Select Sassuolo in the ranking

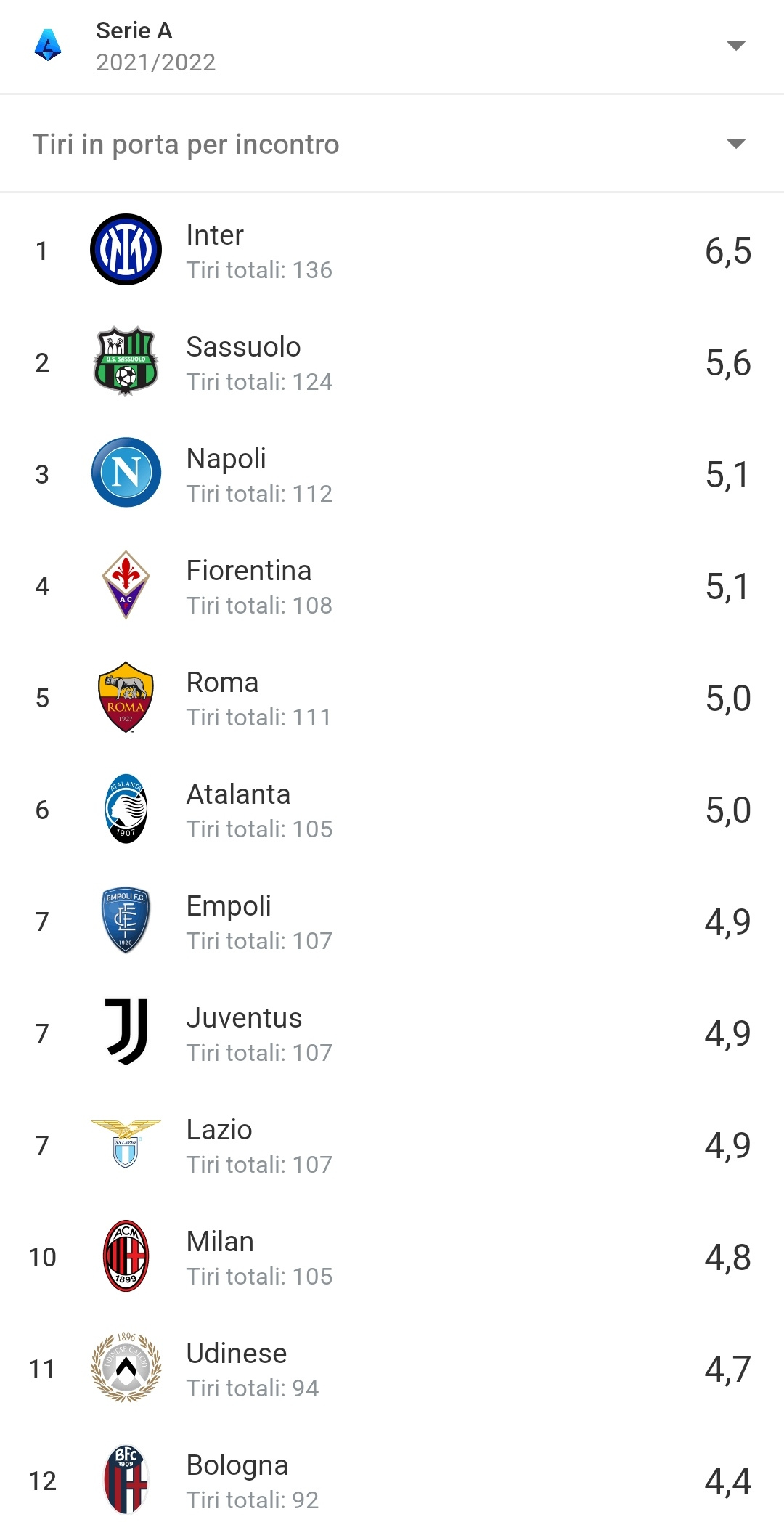392,362
